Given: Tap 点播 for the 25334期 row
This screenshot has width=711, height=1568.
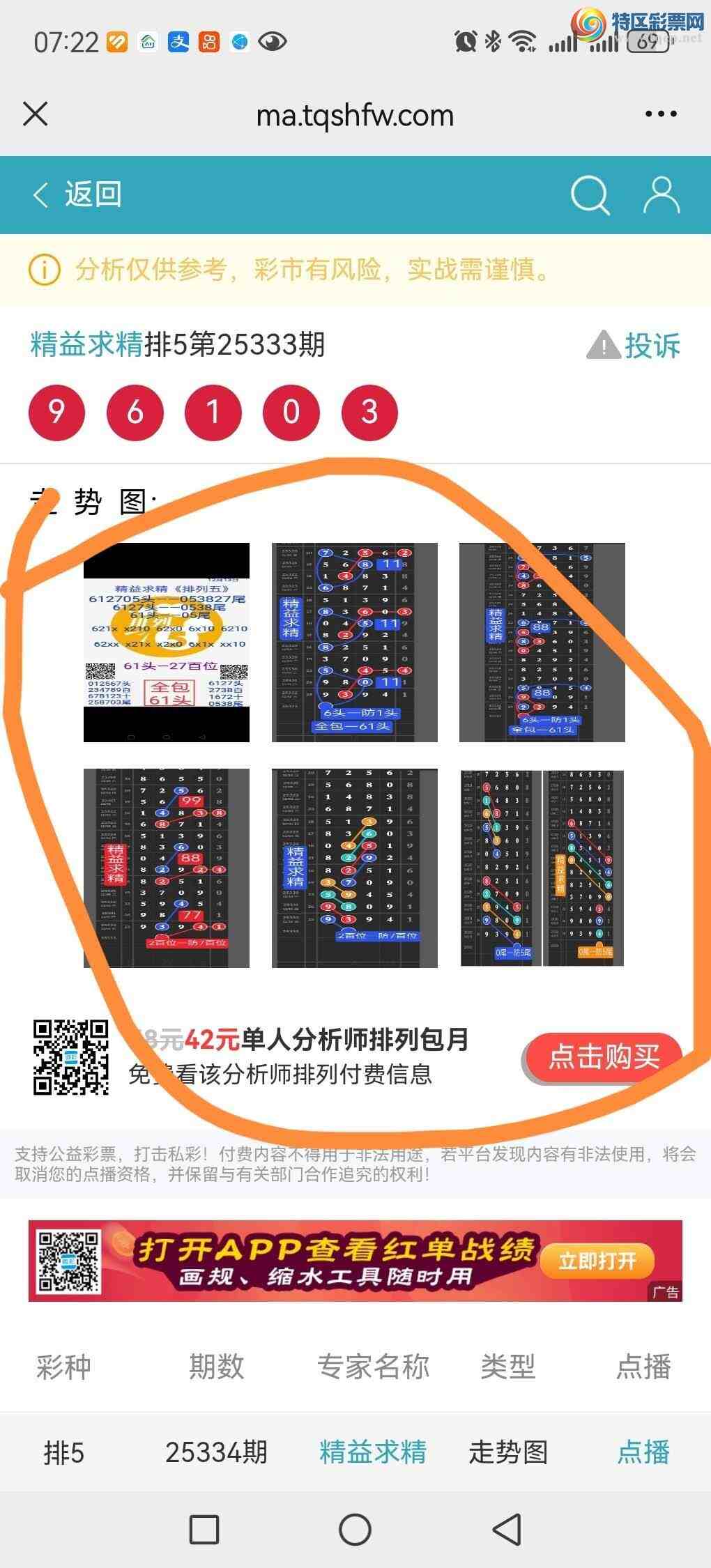Looking at the screenshot, I should point(643,1452).
